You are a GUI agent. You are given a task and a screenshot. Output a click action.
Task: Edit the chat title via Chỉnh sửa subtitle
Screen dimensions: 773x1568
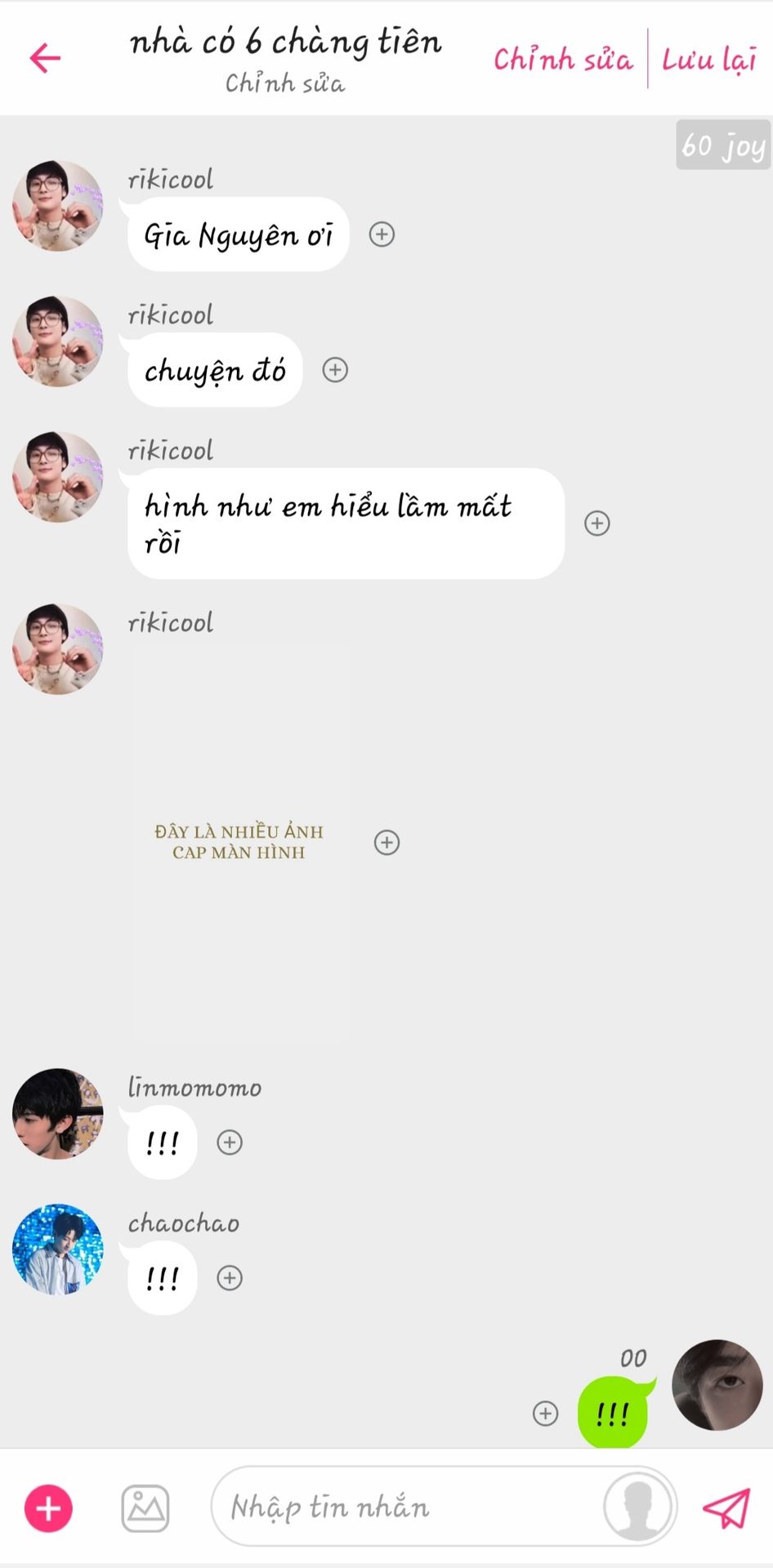(284, 83)
